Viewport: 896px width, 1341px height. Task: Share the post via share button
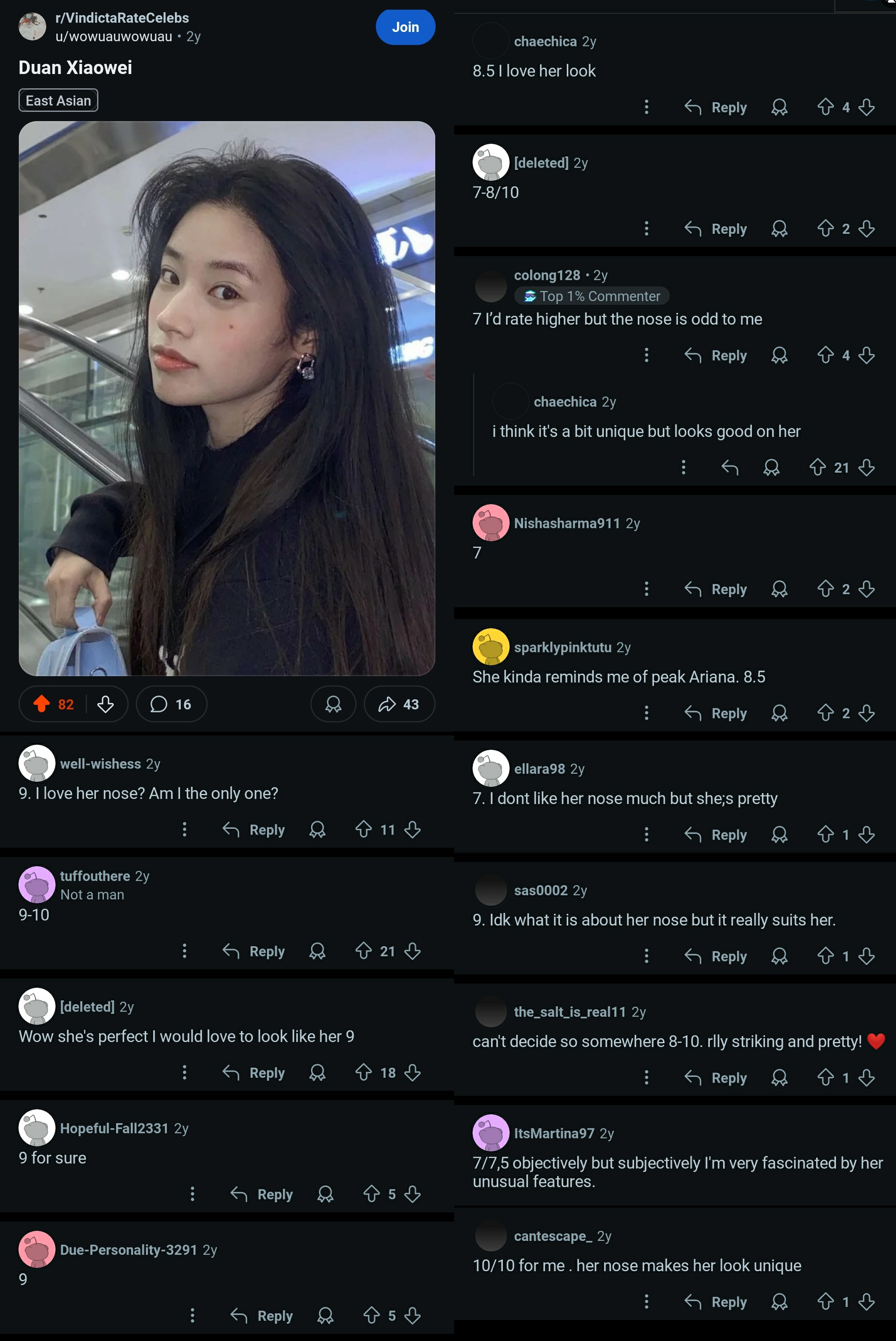pyautogui.click(x=399, y=704)
